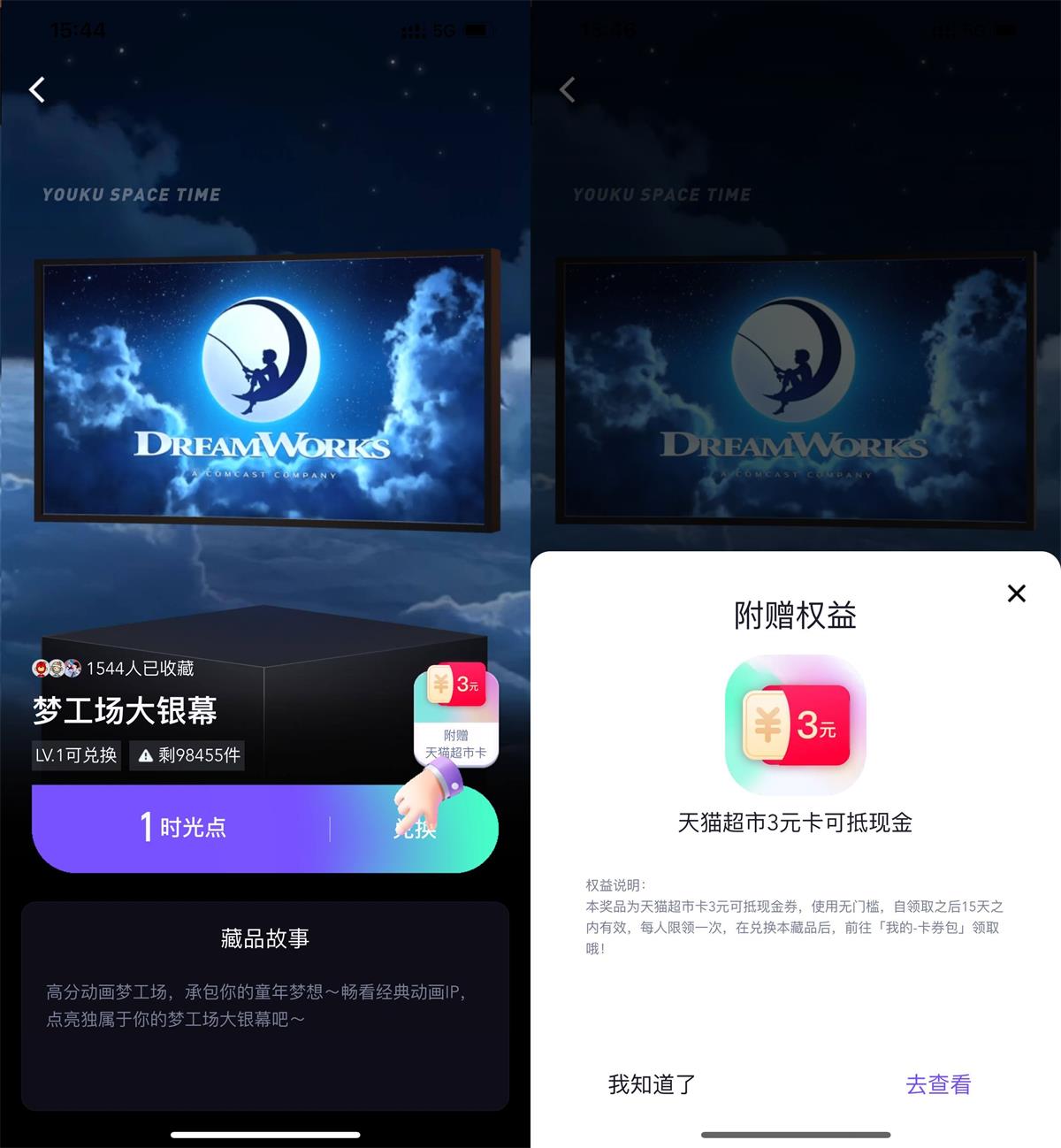The width and height of the screenshot is (1061, 1148).
Task: Dismiss the dialog with 我知道了
Action: pos(652,1084)
